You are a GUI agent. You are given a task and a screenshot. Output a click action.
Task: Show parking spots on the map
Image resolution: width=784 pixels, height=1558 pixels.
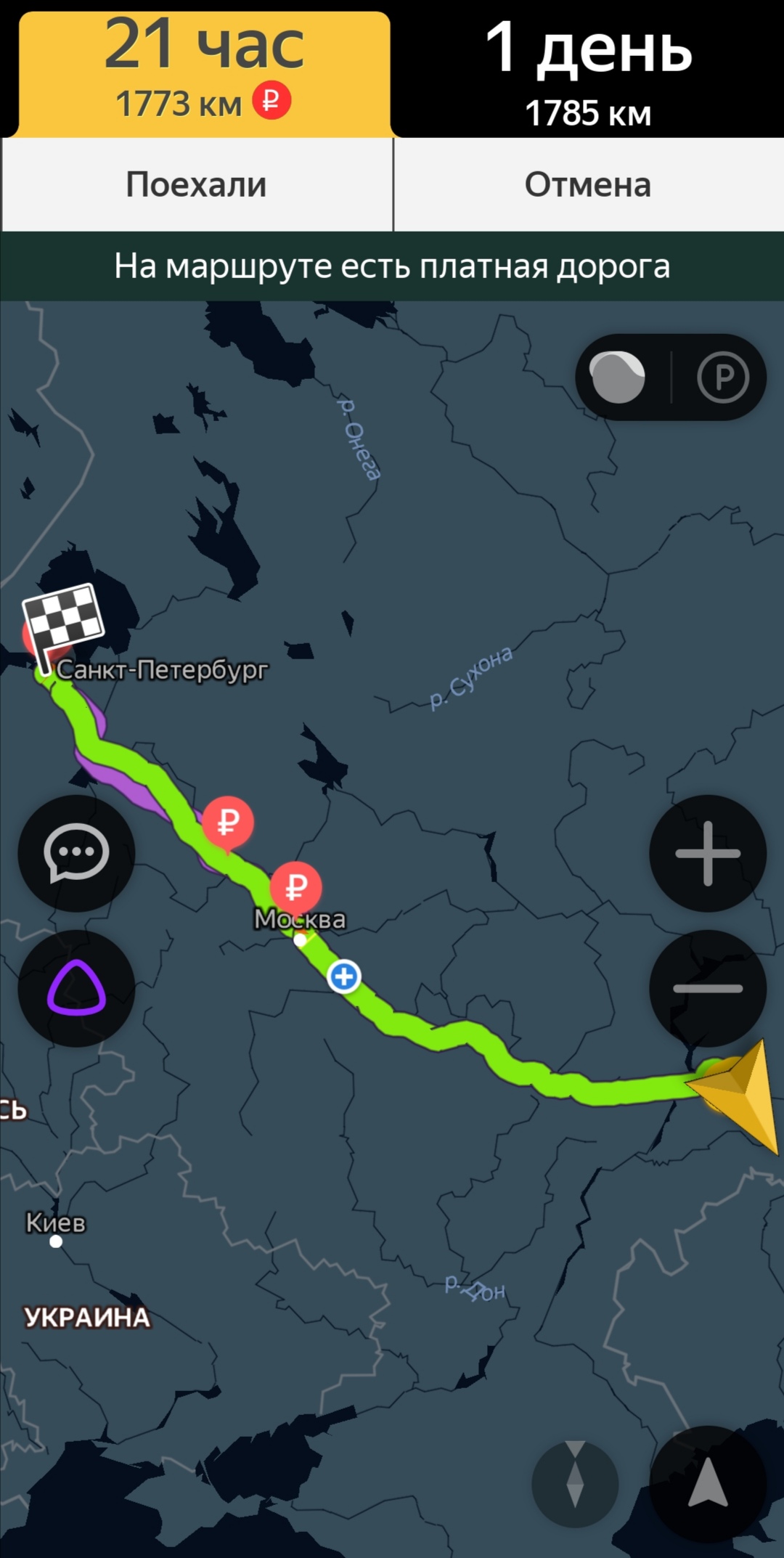click(x=722, y=378)
